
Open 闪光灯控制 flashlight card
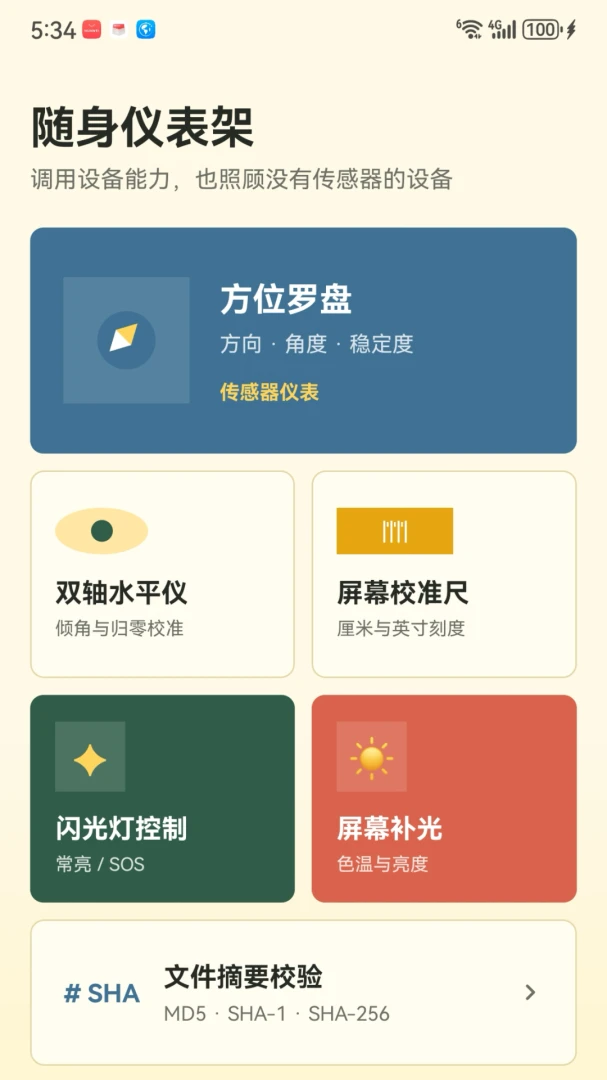pos(163,798)
